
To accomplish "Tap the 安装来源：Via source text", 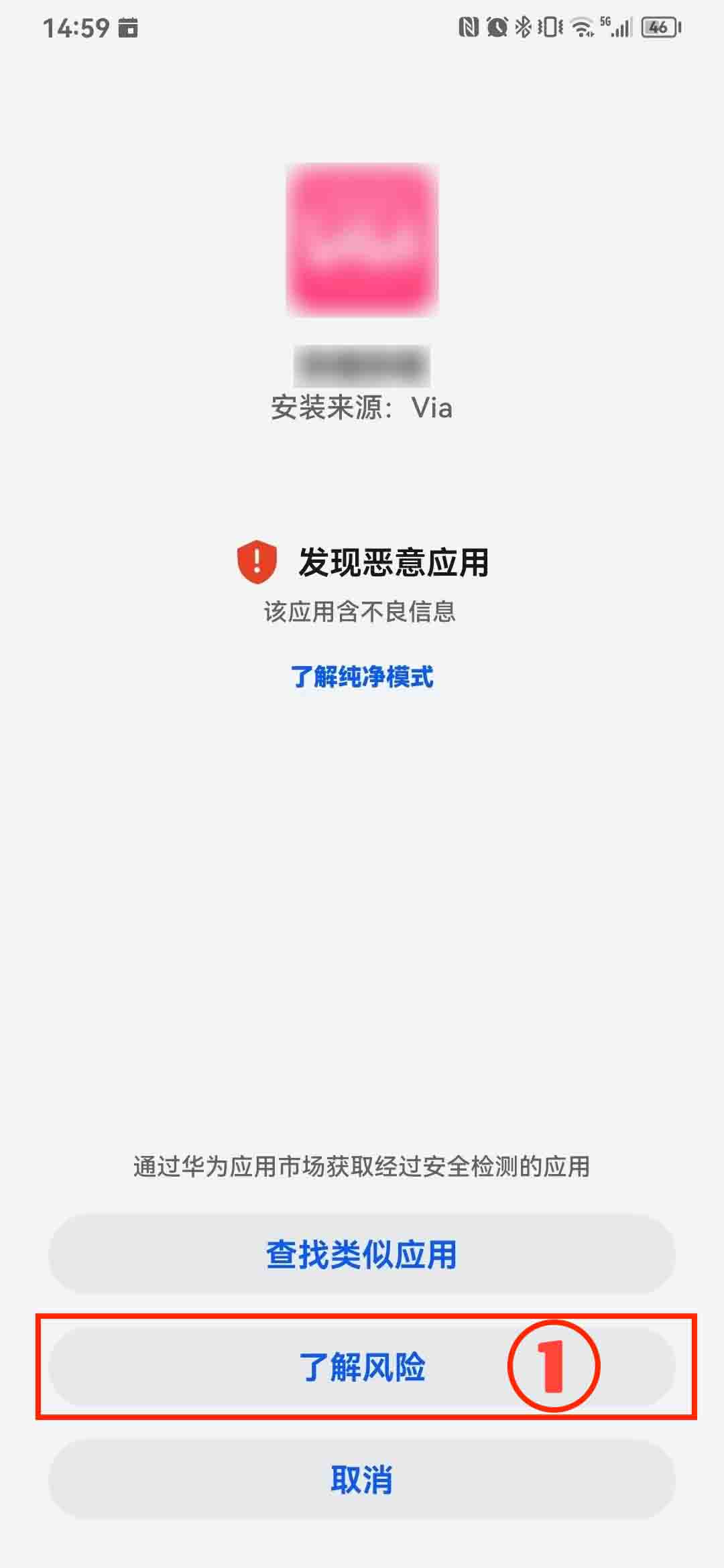I will click(x=362, y=407).
